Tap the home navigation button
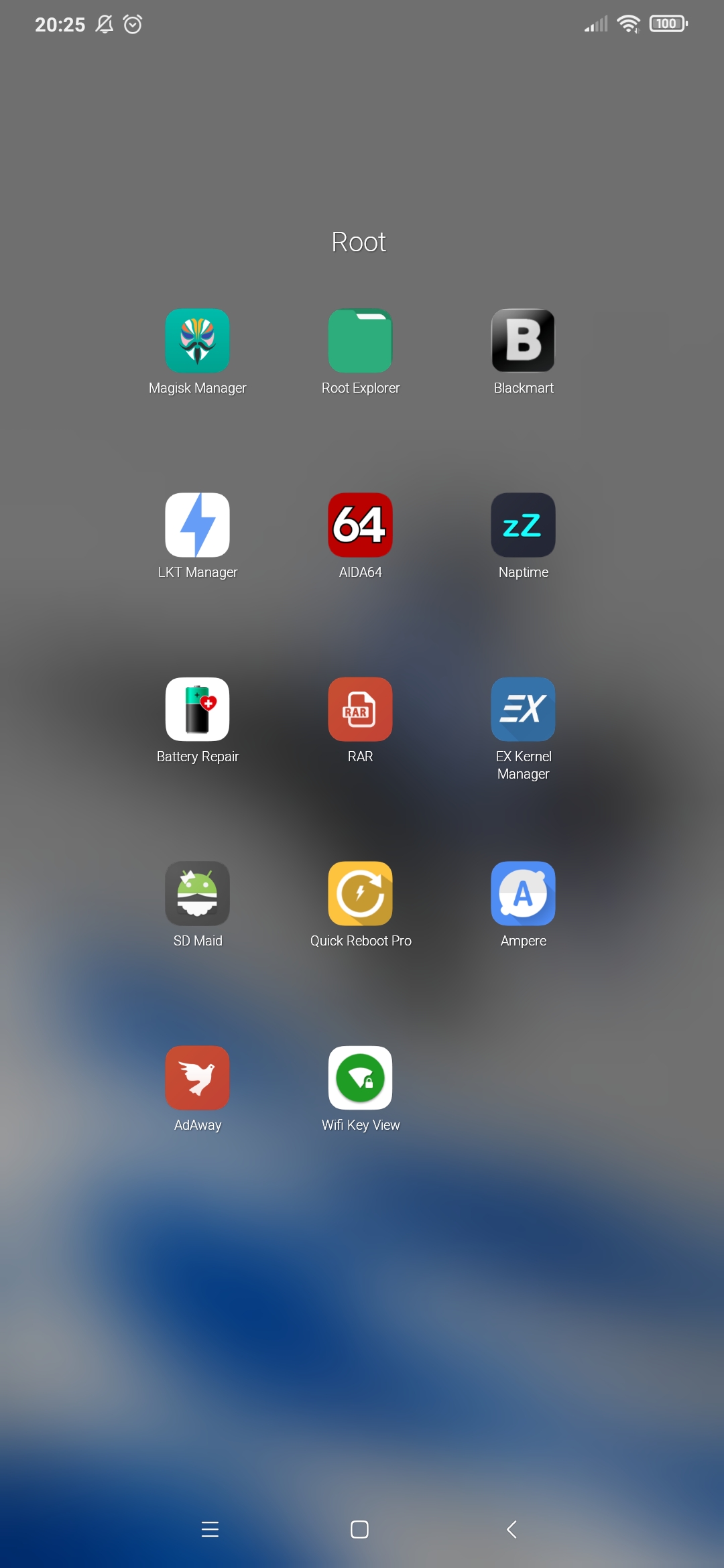This screenshot has height=1568, width=724. click(x=359, y=1529)
